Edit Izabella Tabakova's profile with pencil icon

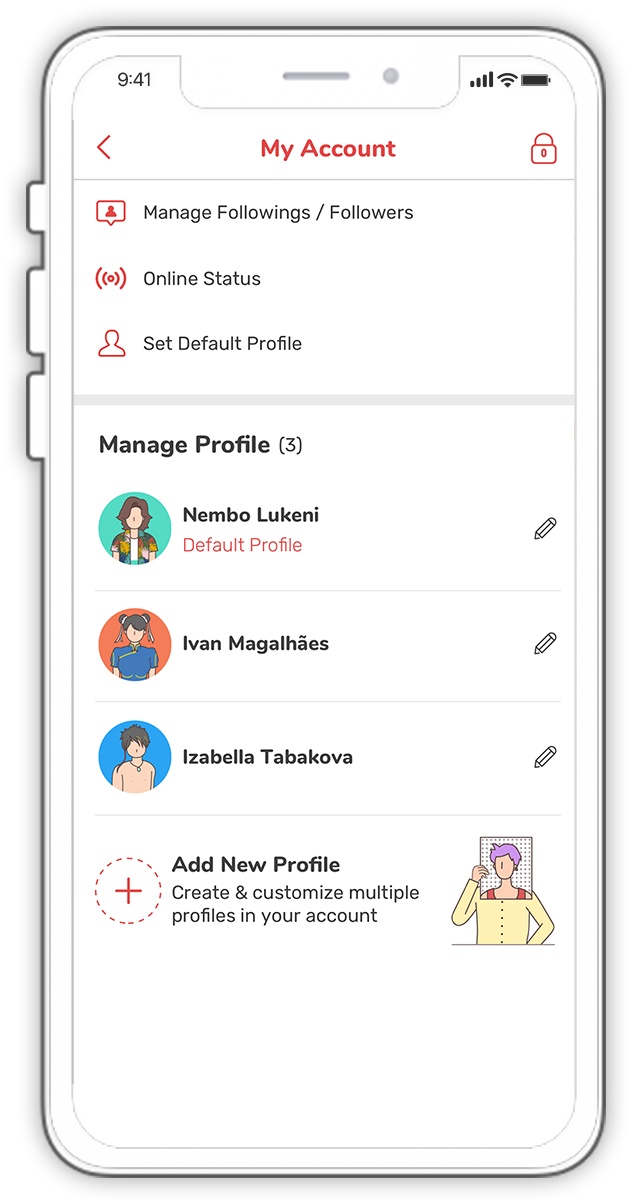[x=545, y=757]
